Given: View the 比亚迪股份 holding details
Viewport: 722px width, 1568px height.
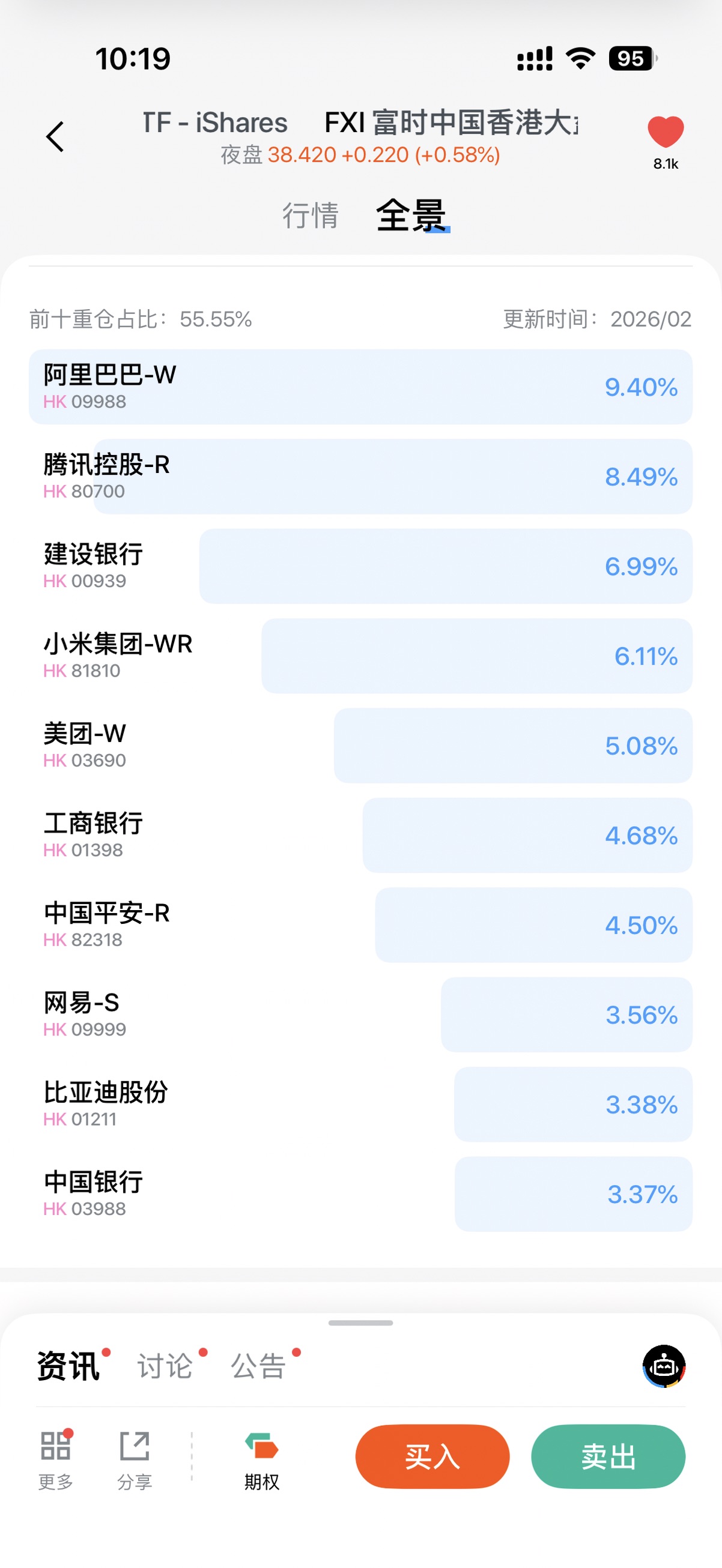Looking at the screenshot, I should click(360, 1104).
